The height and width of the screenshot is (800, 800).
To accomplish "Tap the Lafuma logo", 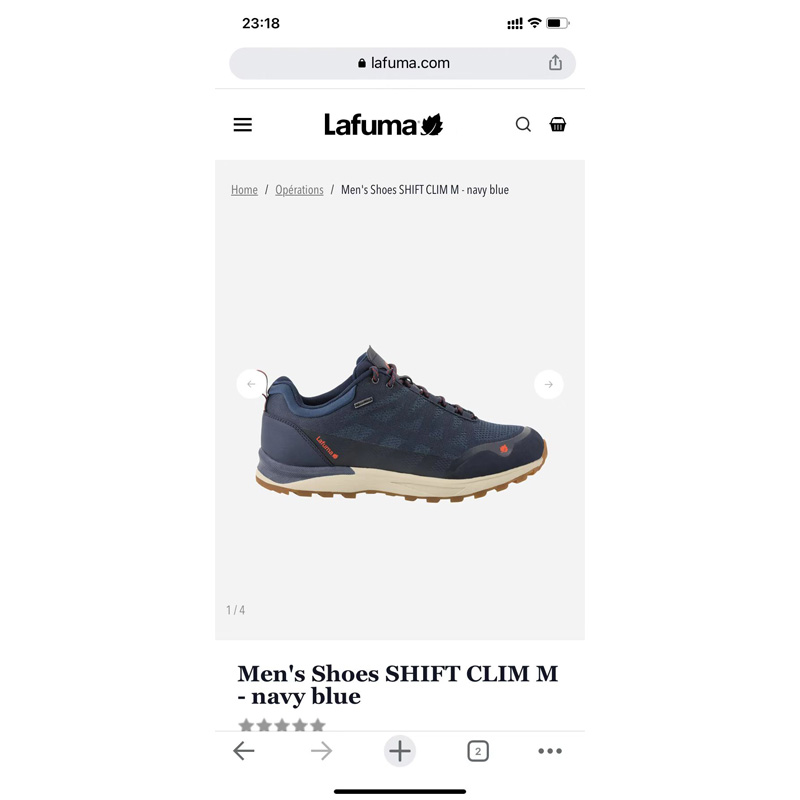I will point(383,124).
